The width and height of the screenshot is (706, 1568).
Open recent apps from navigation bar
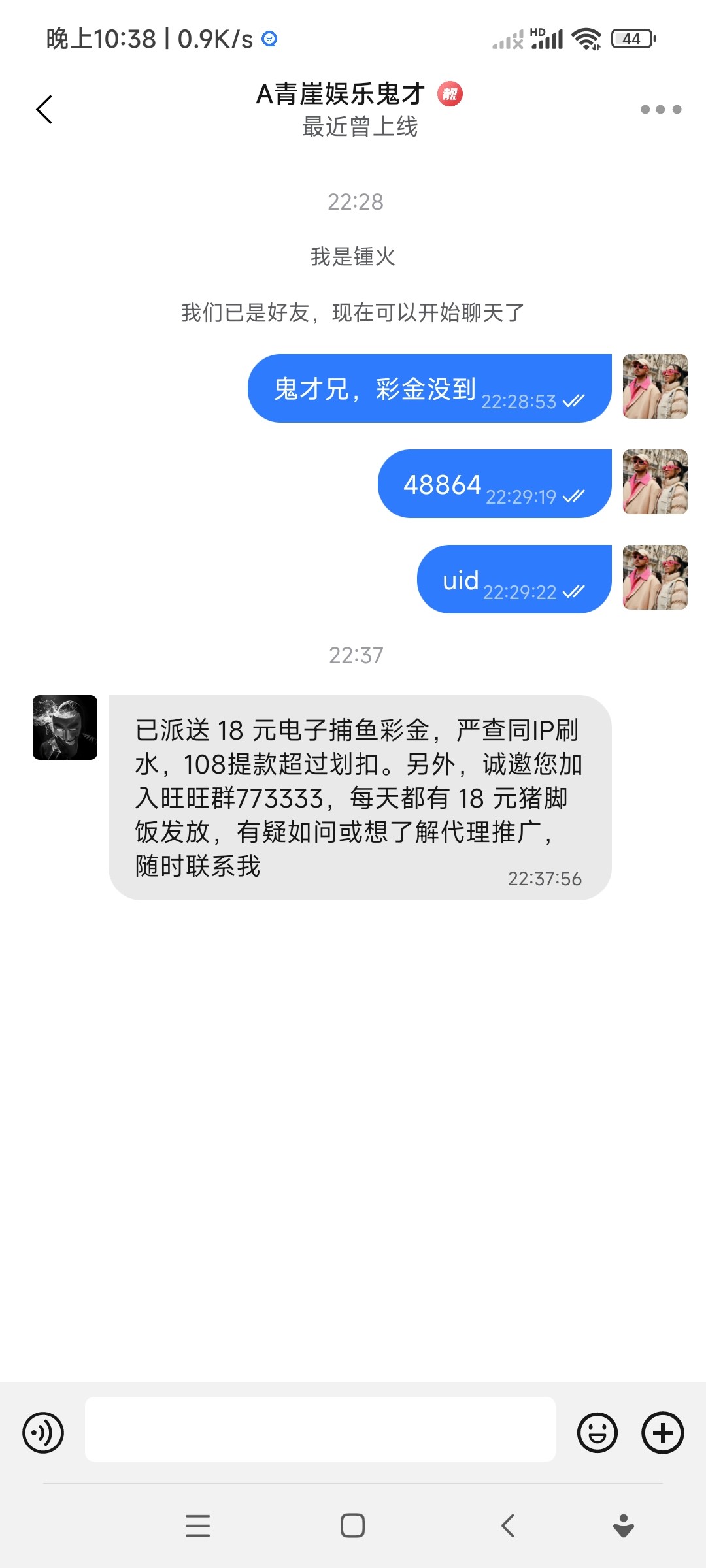point(197,1526)
